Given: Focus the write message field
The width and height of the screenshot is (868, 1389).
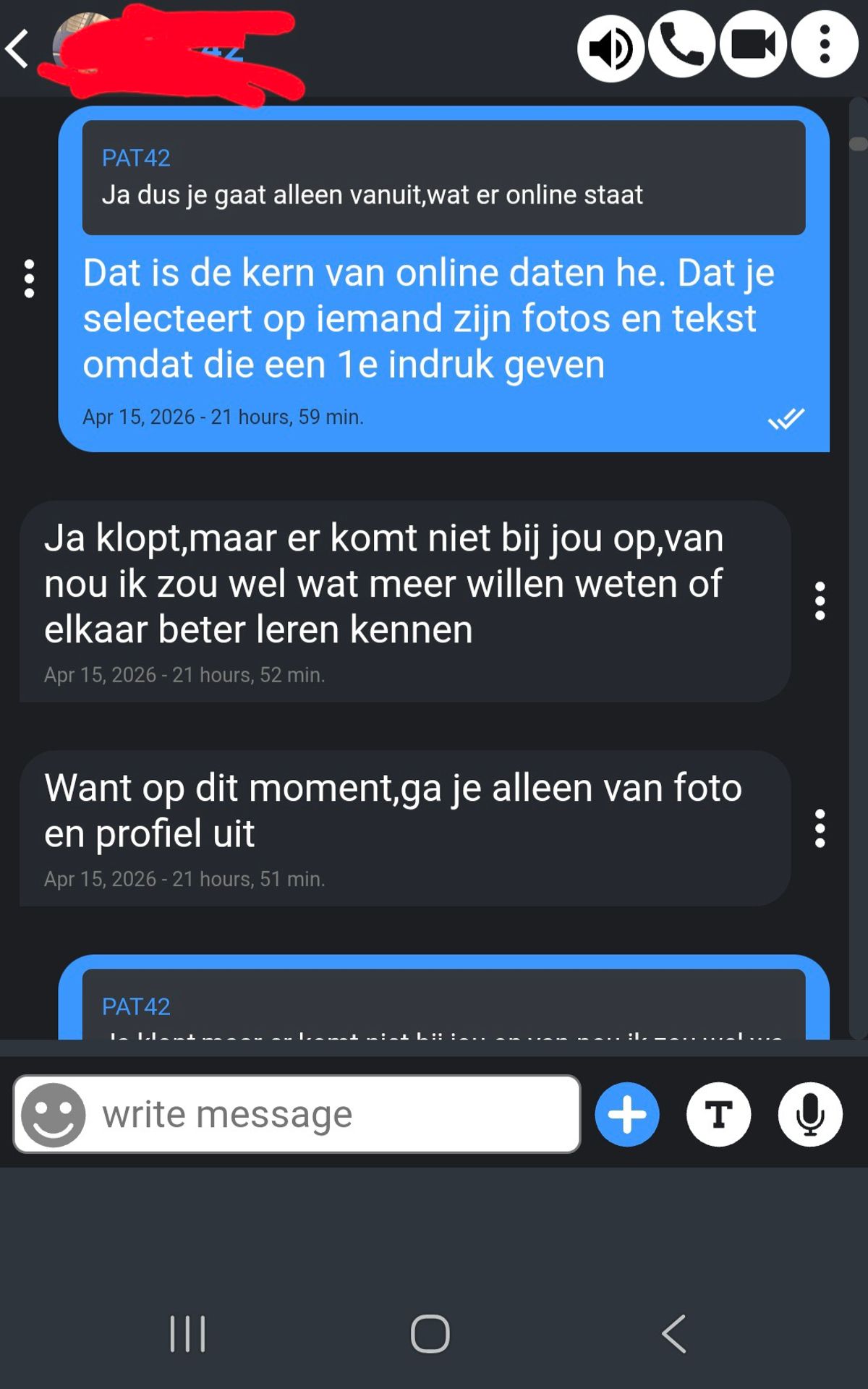Looking at the screenshot, I should pyautogui.click(x=333, y=1114).
